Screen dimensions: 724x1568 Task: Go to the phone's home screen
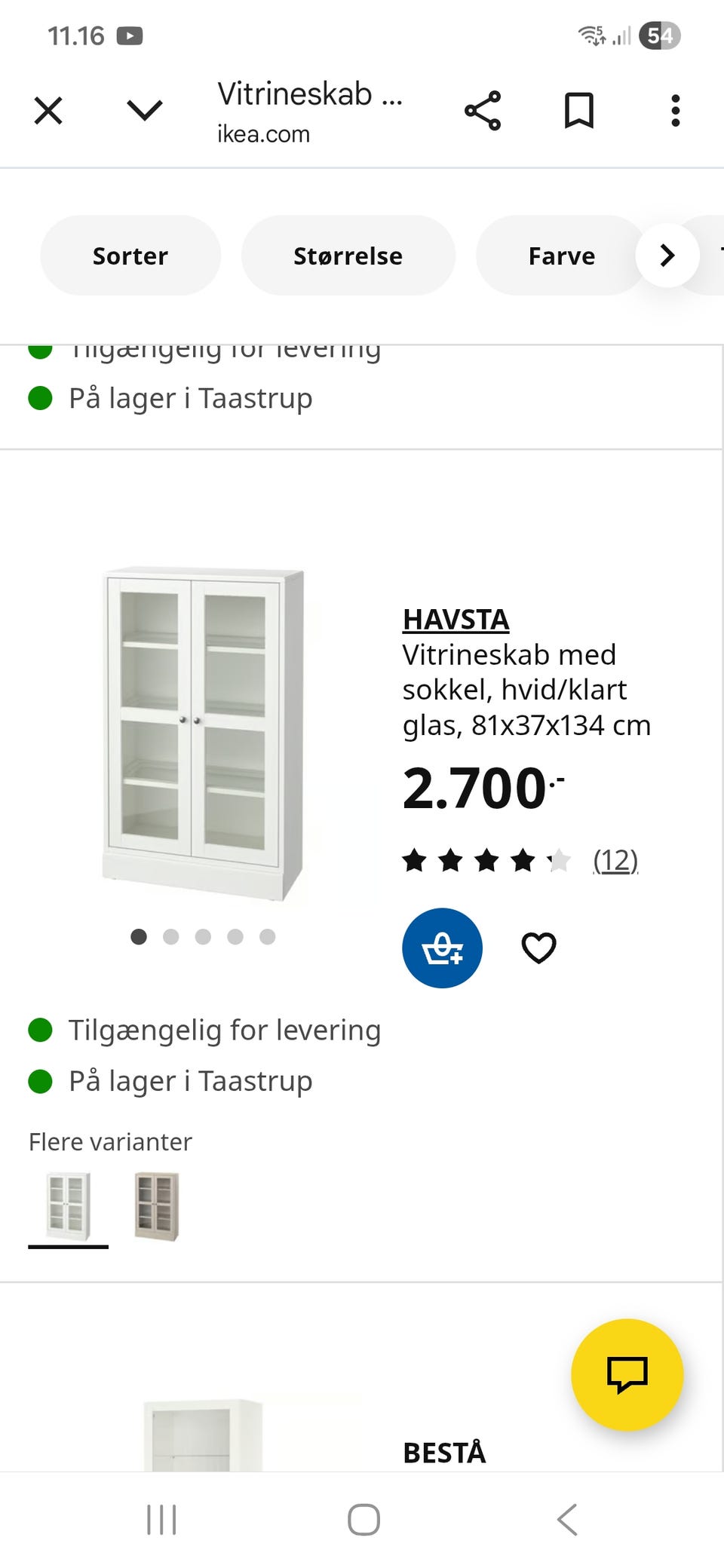(x=364, y=1519)
